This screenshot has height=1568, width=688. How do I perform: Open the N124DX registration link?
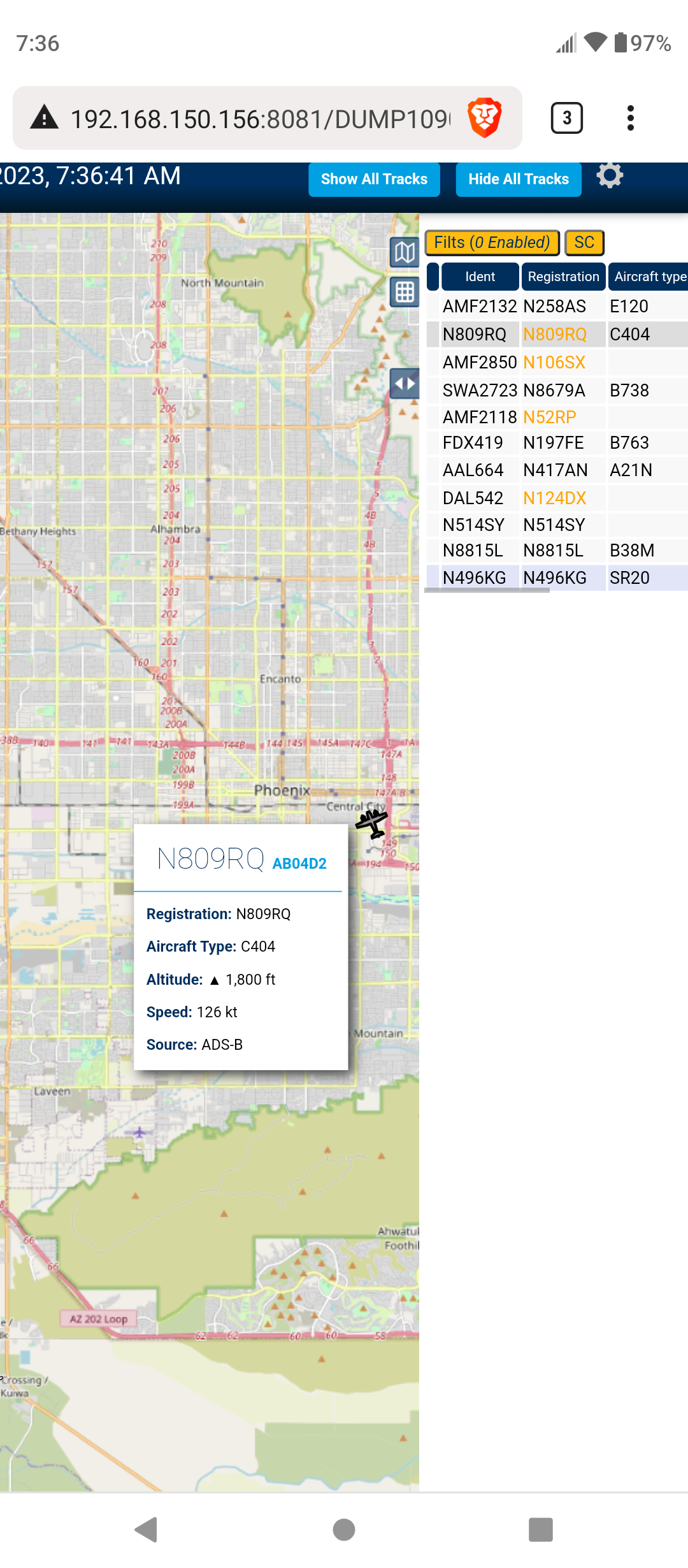[x=554, y=498]
